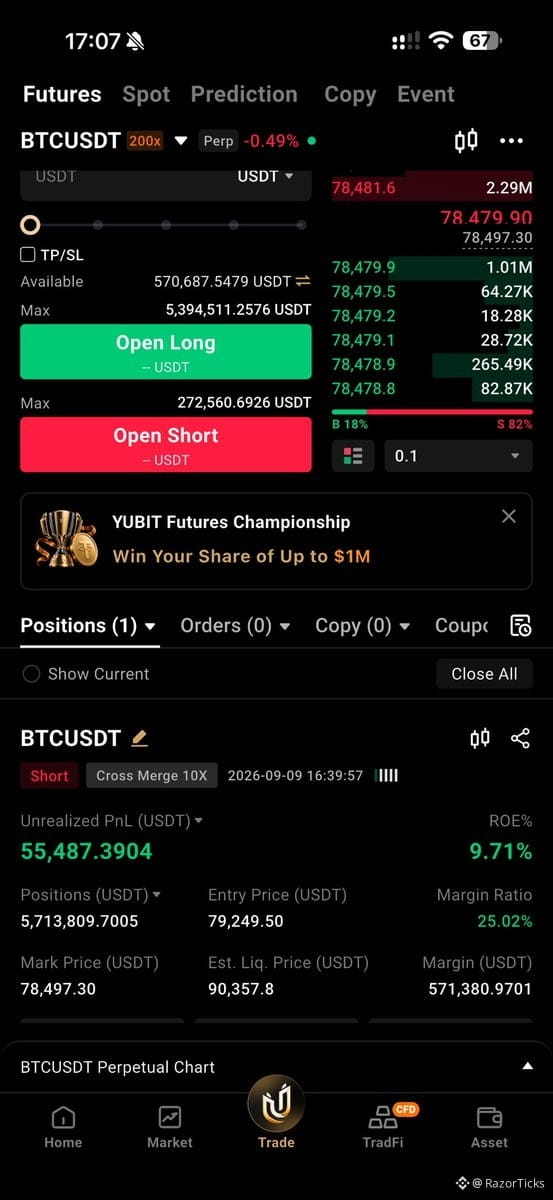Share the BTCUSDT short position

coord(520,738)
